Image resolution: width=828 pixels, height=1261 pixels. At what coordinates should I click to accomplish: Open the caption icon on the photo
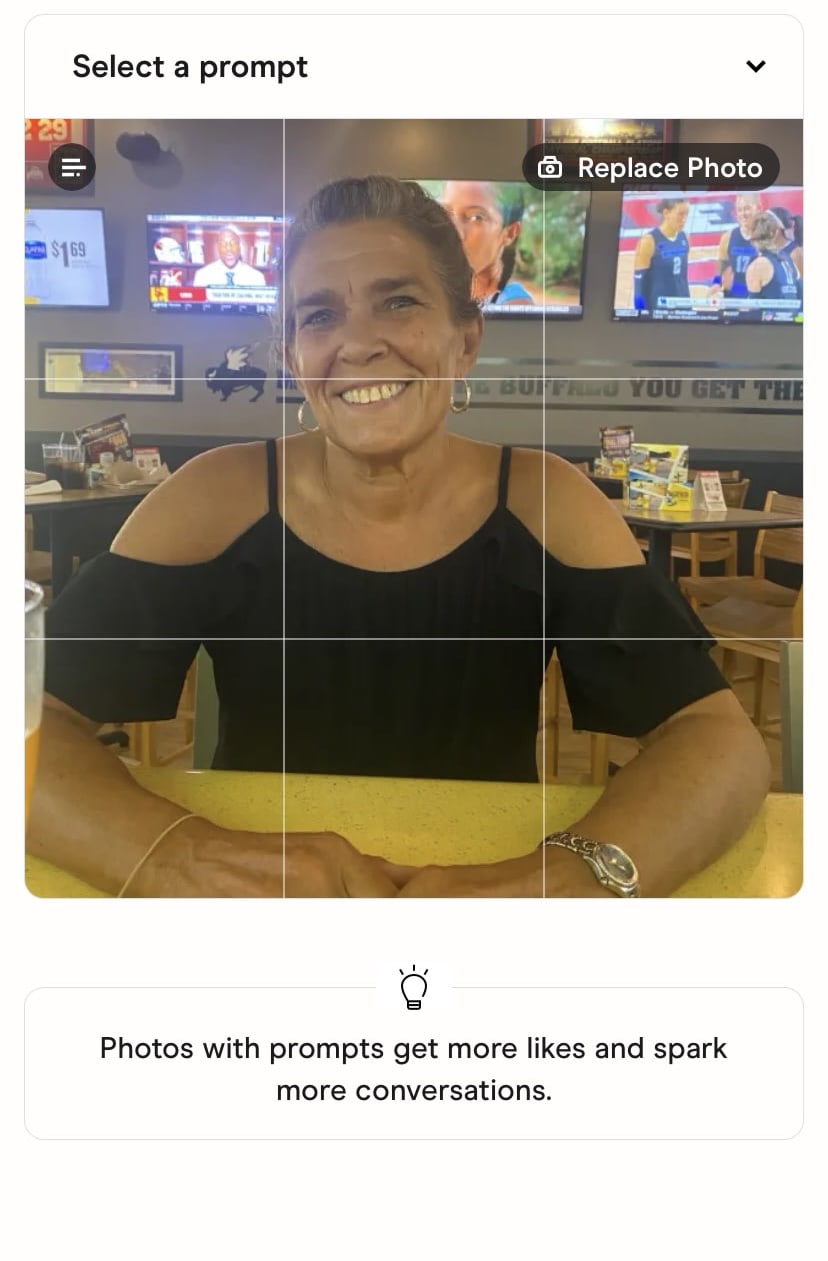(73, 167)
